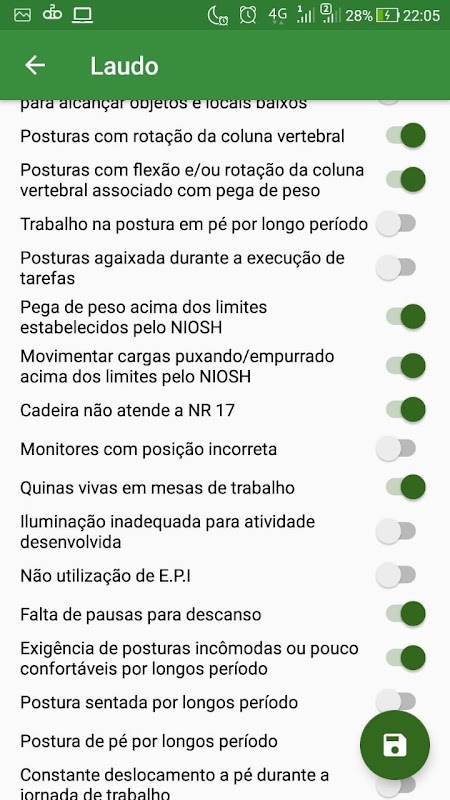The width and height of the screenshot is (450, 800).
Task: Switch off Pega de peso acima dos limites
Action: [x=406, y=317]
